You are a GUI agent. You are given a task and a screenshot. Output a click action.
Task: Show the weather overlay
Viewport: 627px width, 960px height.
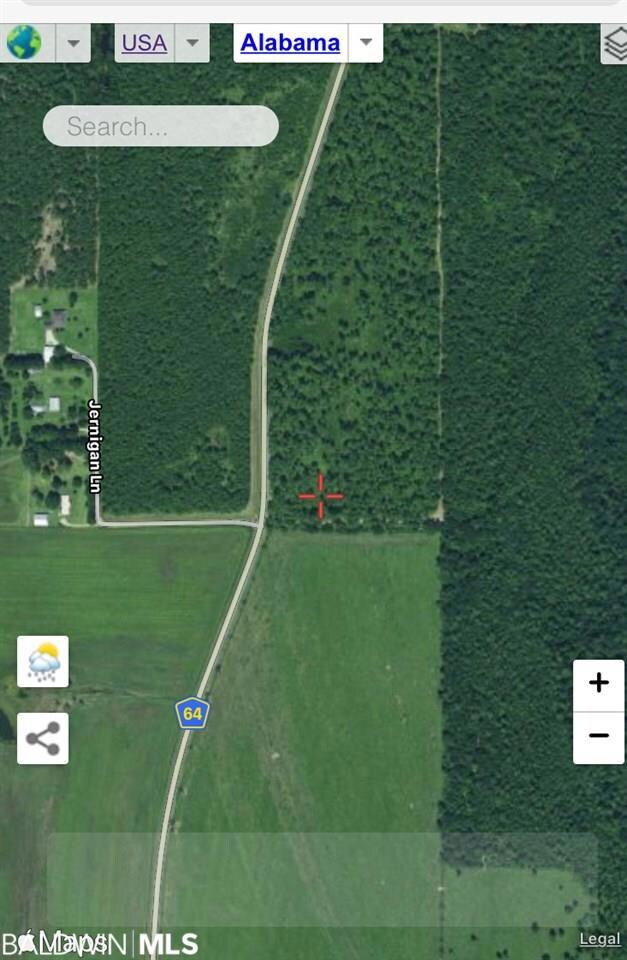[43, 661]
